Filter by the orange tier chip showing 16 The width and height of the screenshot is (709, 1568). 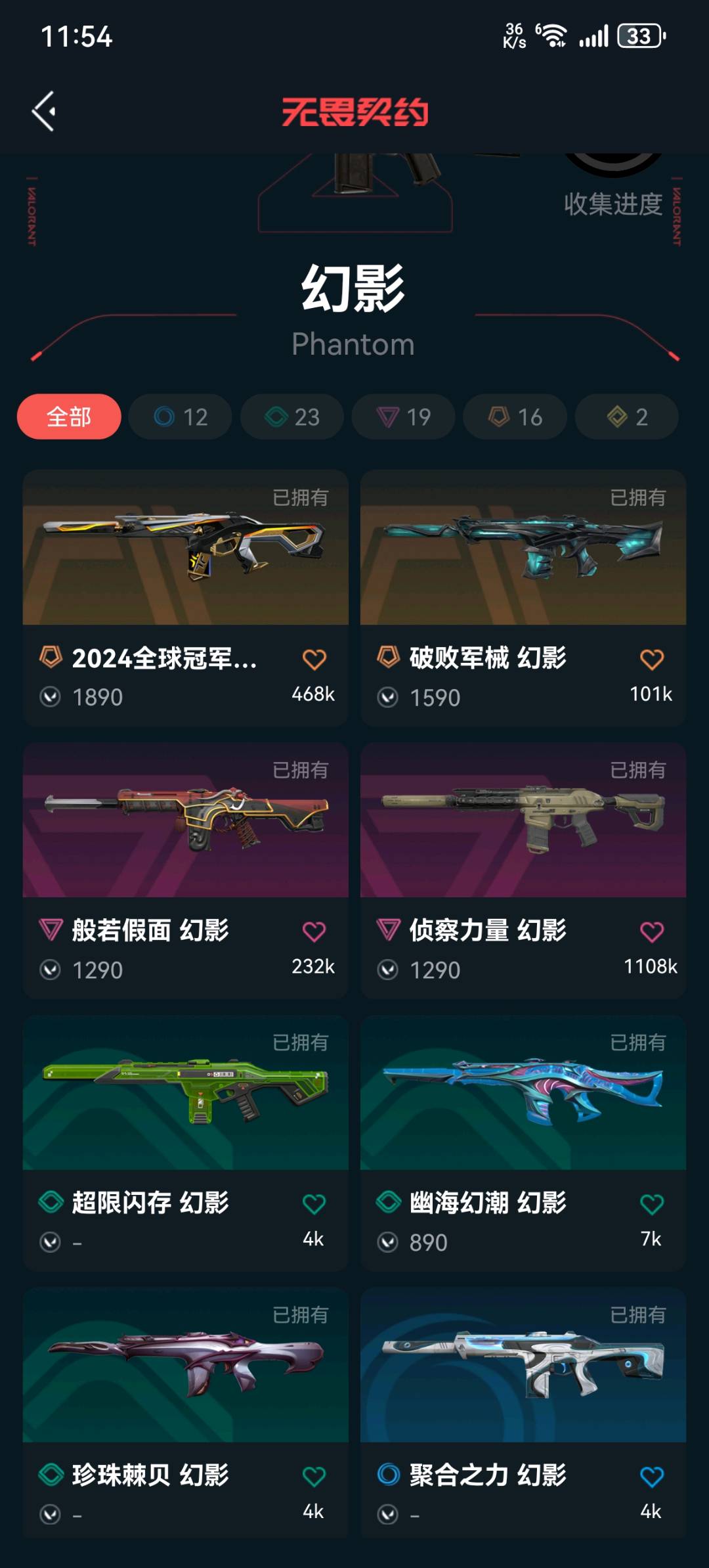[x=515, y=416]
